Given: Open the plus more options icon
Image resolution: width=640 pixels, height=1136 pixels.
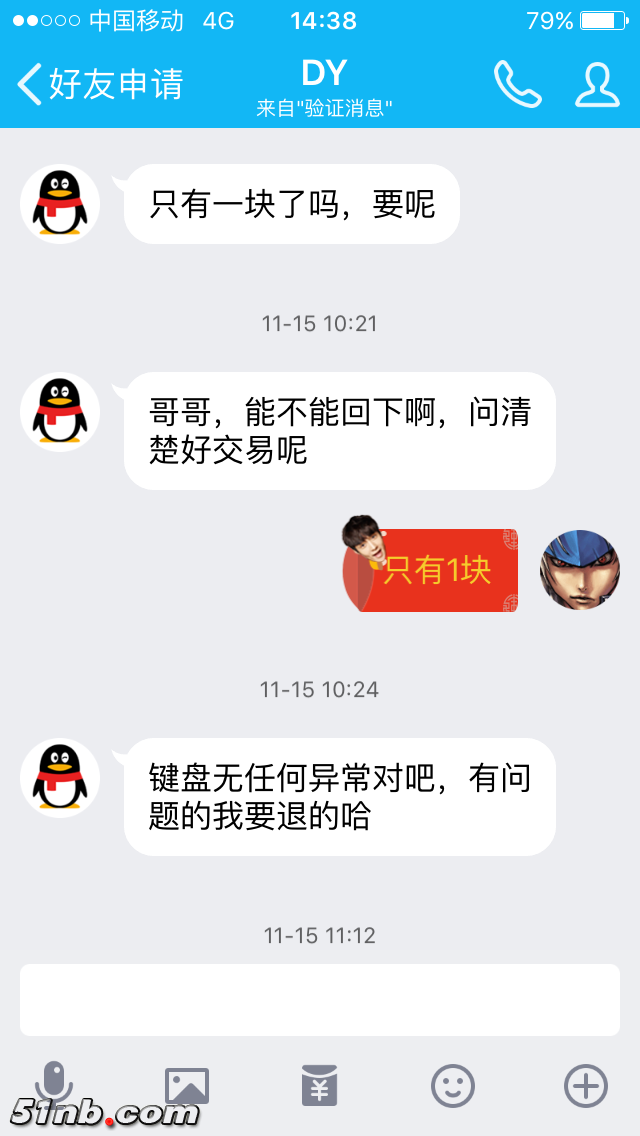Looking at the screenshot, I should [x=586, y=1085].
